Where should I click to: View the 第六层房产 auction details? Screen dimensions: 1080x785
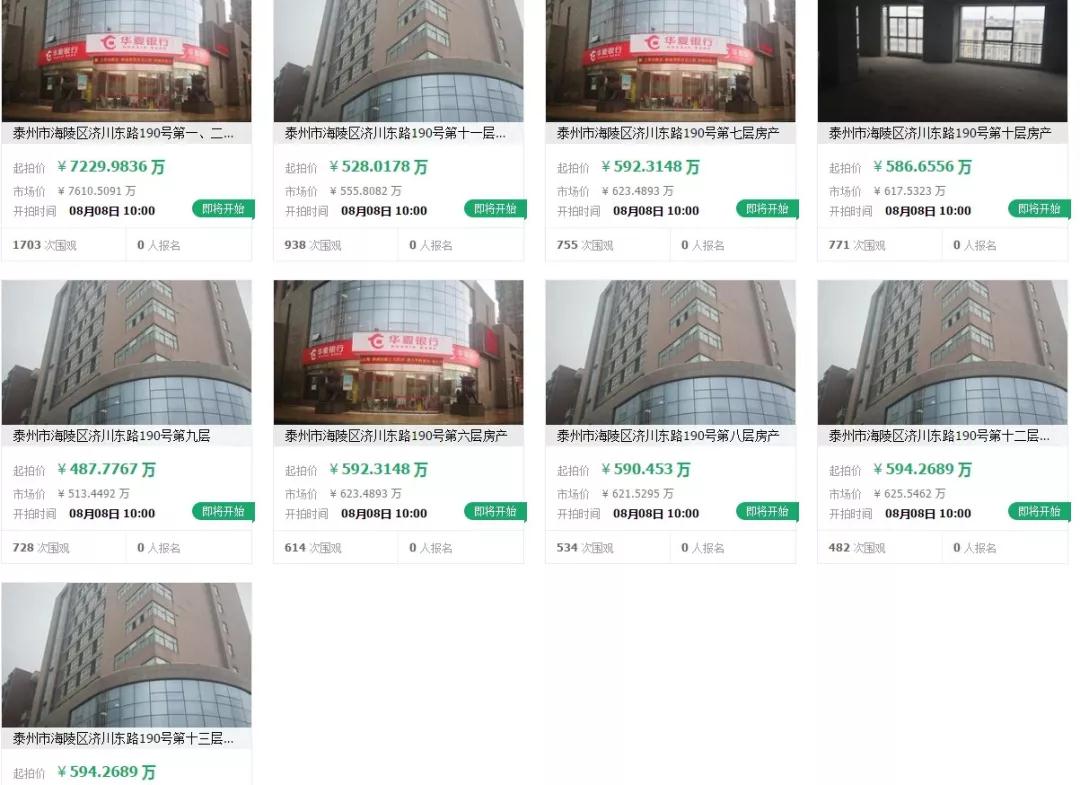tap(396, 435)
